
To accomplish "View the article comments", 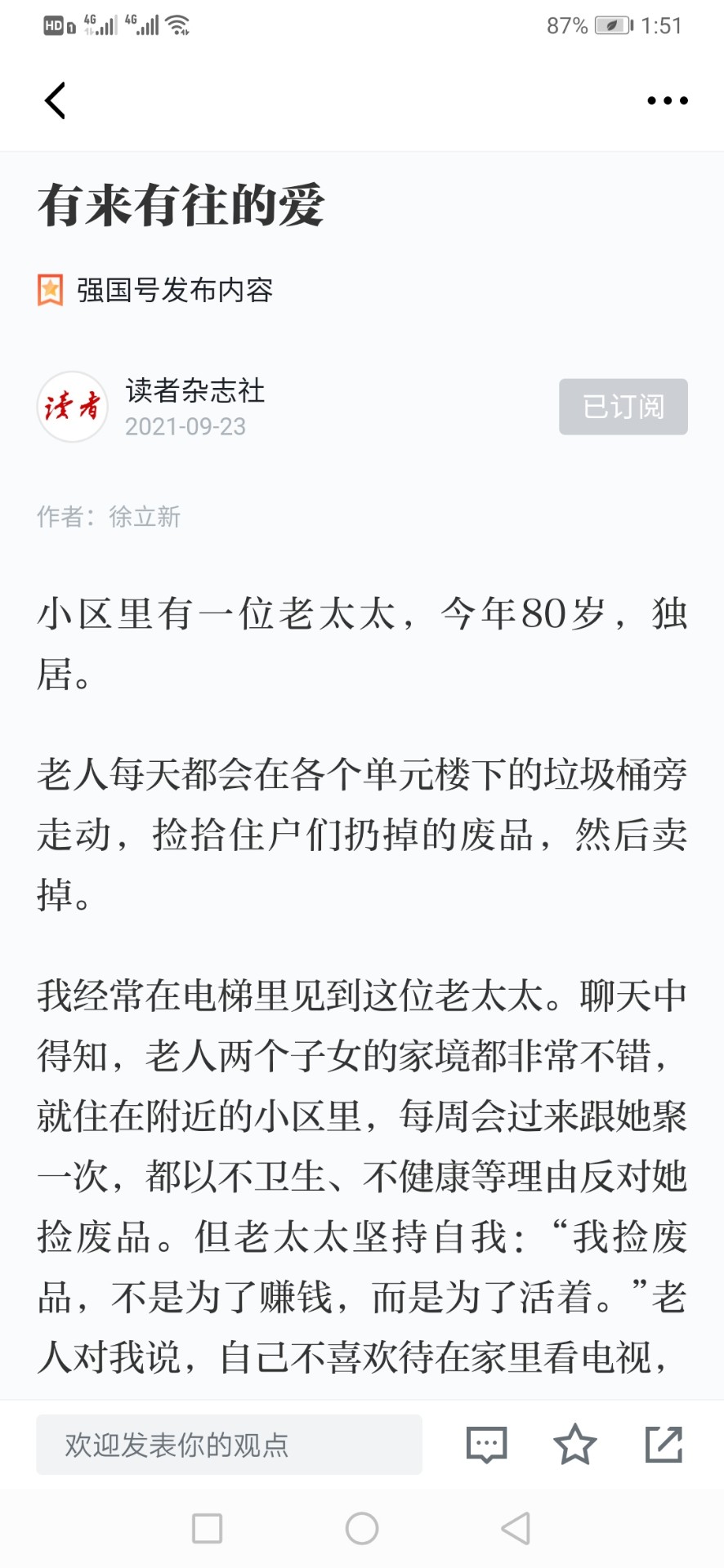I will point(487,1445).
